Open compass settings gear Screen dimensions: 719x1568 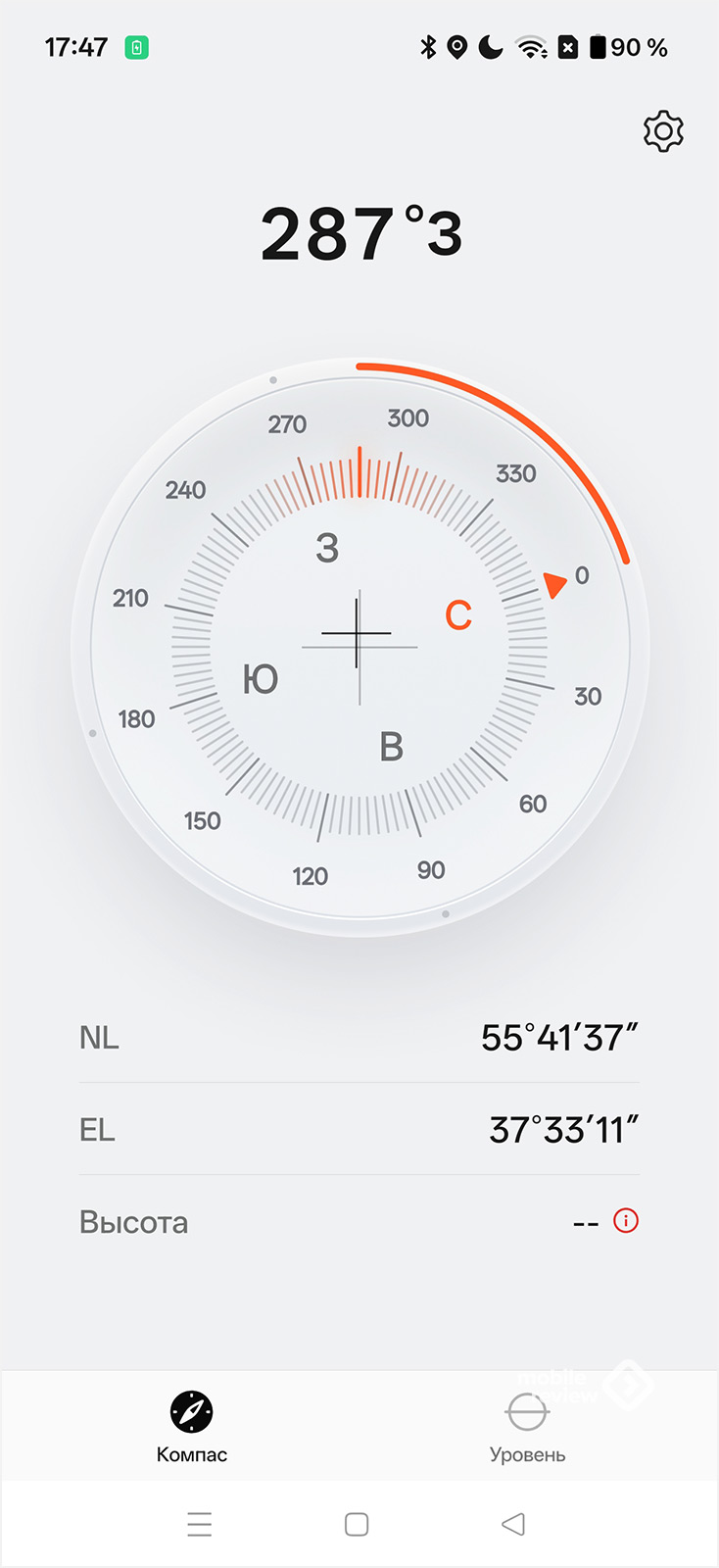[663, 131]
